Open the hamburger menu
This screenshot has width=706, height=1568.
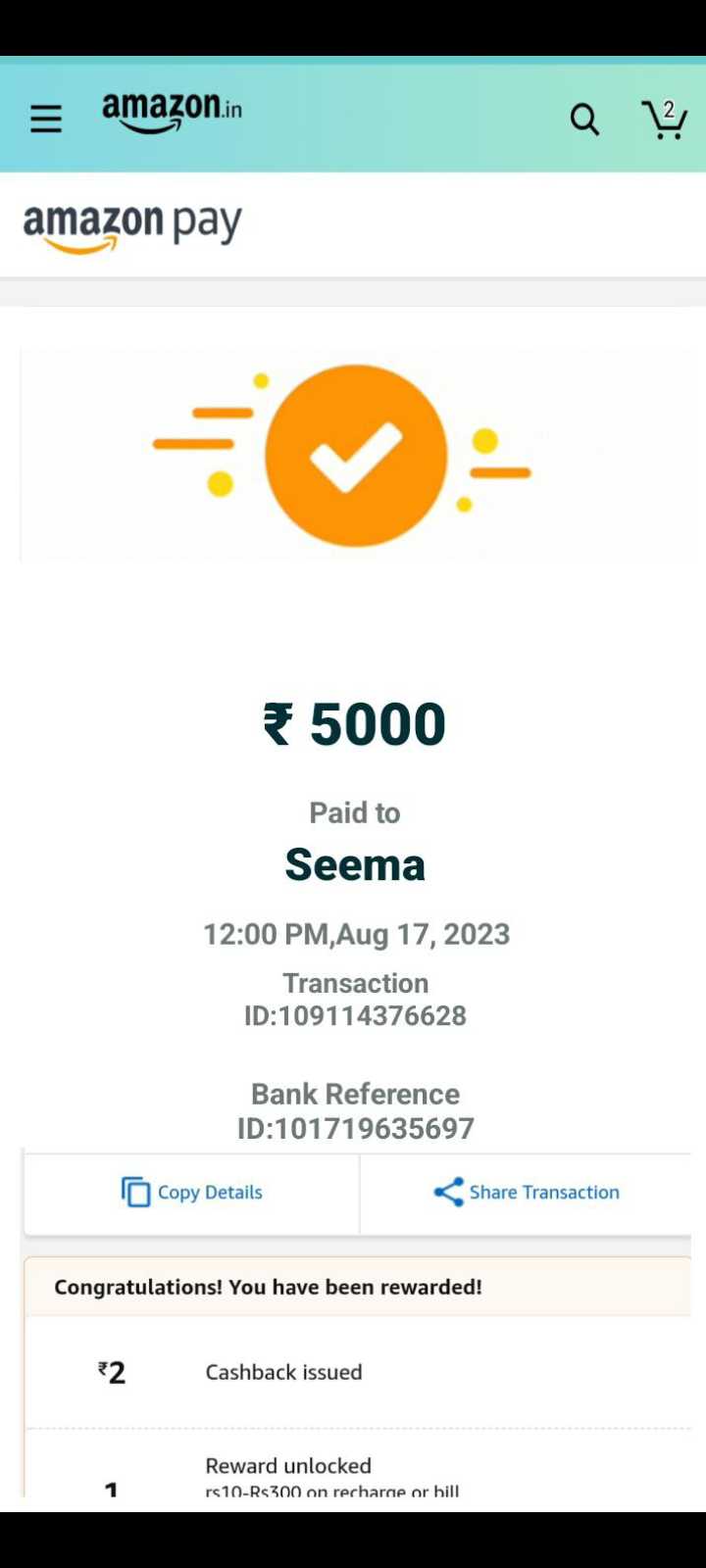[x=46, y=120]
